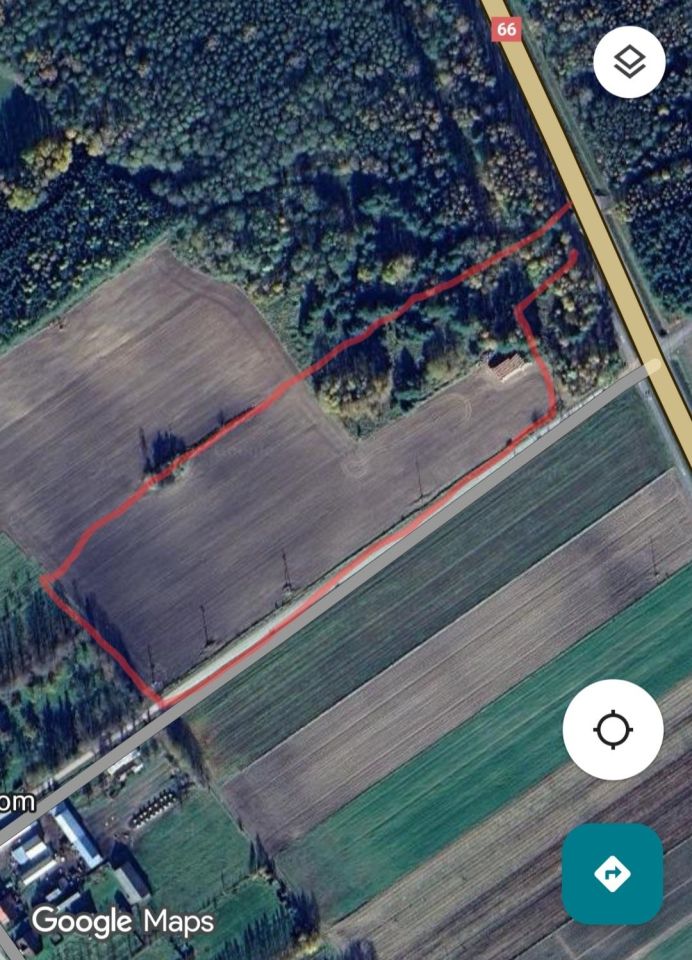Center map on my location
Viewport: 692px width, 960px height.
click(x=612, y=729)
